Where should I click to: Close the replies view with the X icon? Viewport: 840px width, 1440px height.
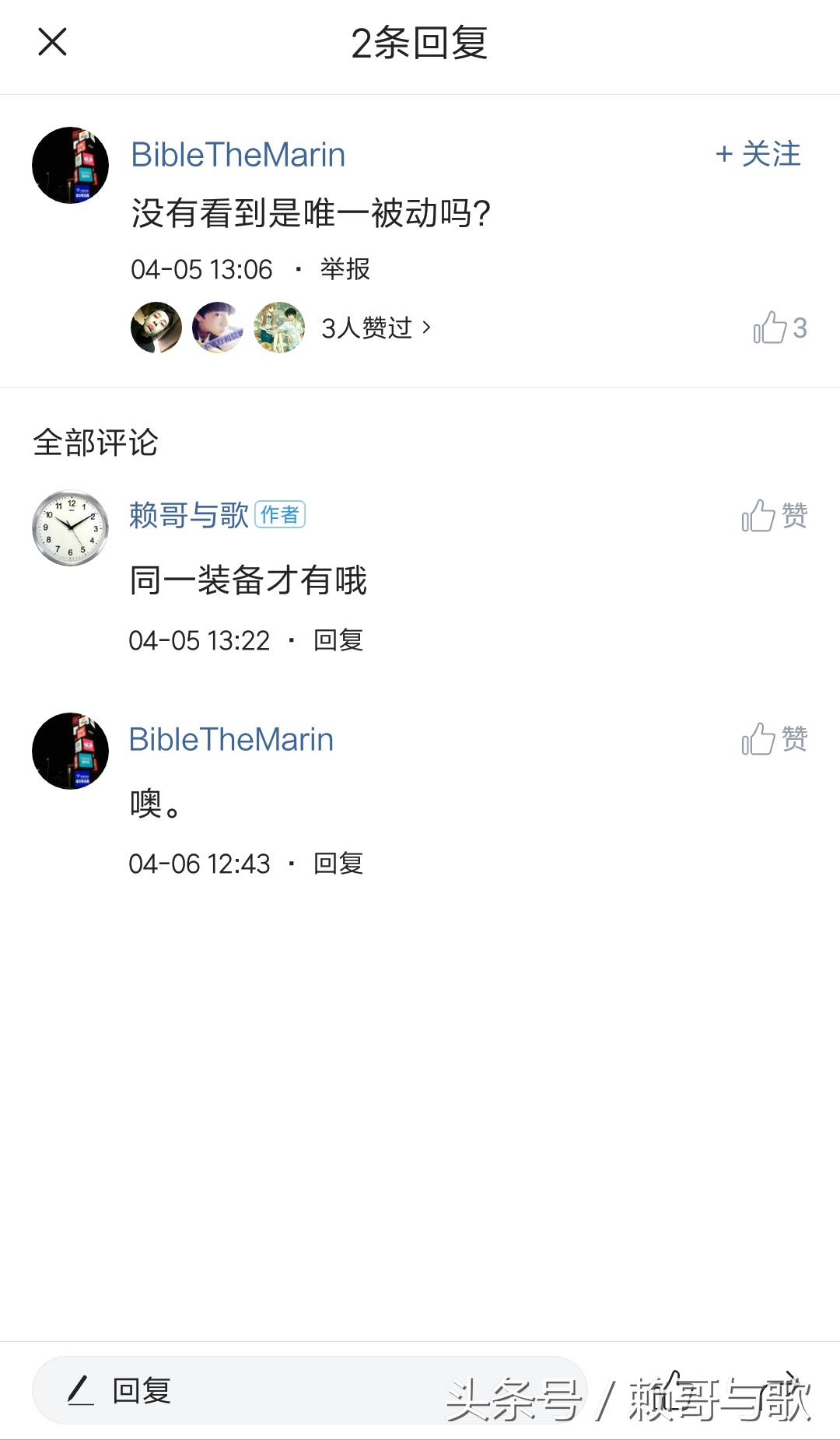(51, 43)
